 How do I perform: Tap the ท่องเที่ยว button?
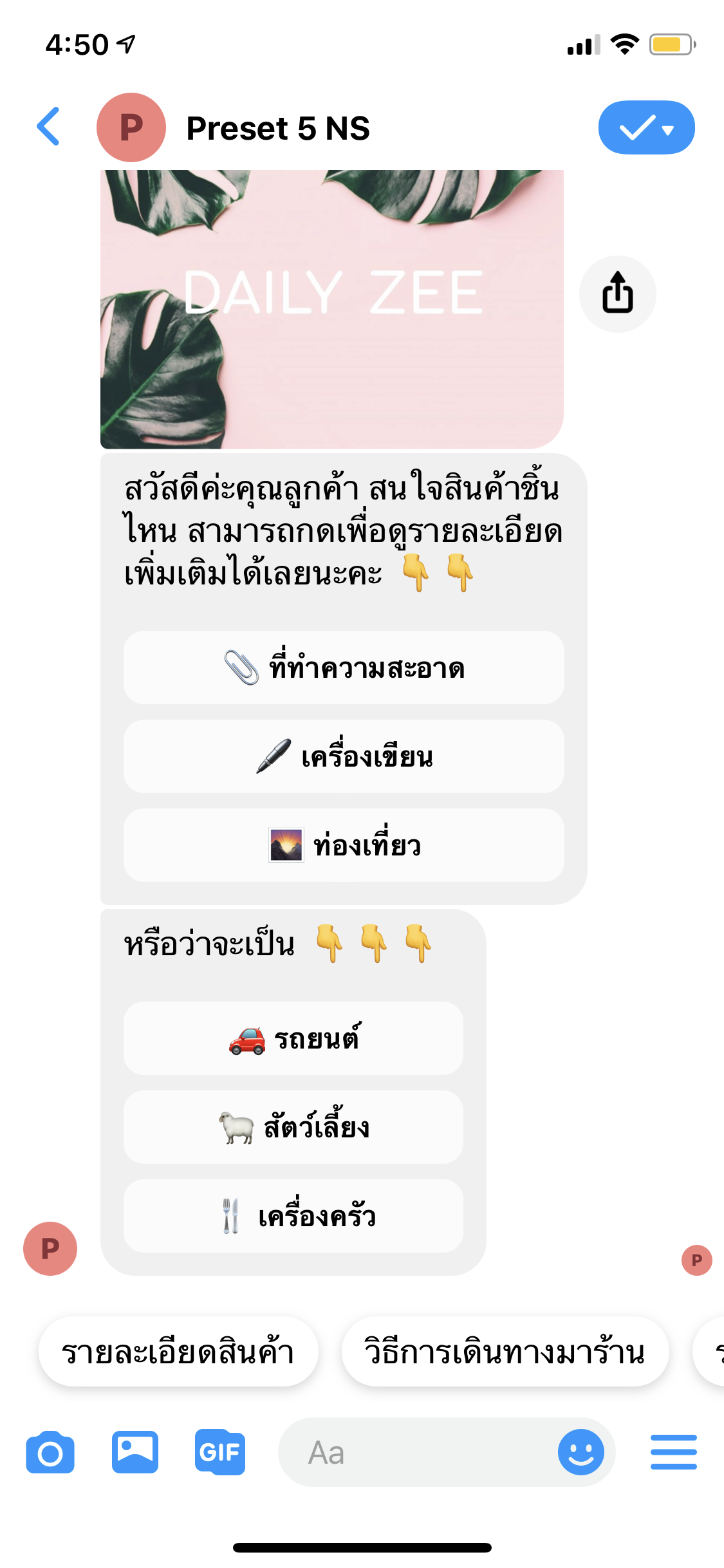tap(344, 845)
